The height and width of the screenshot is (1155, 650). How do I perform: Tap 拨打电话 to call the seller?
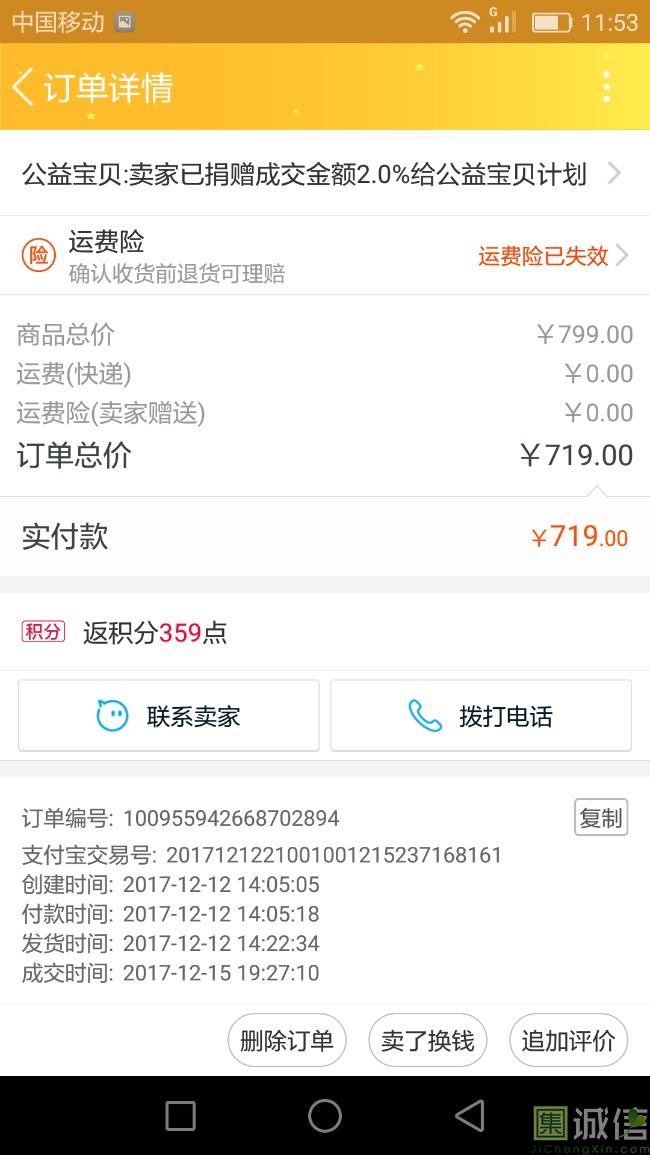tap(480, 715)
